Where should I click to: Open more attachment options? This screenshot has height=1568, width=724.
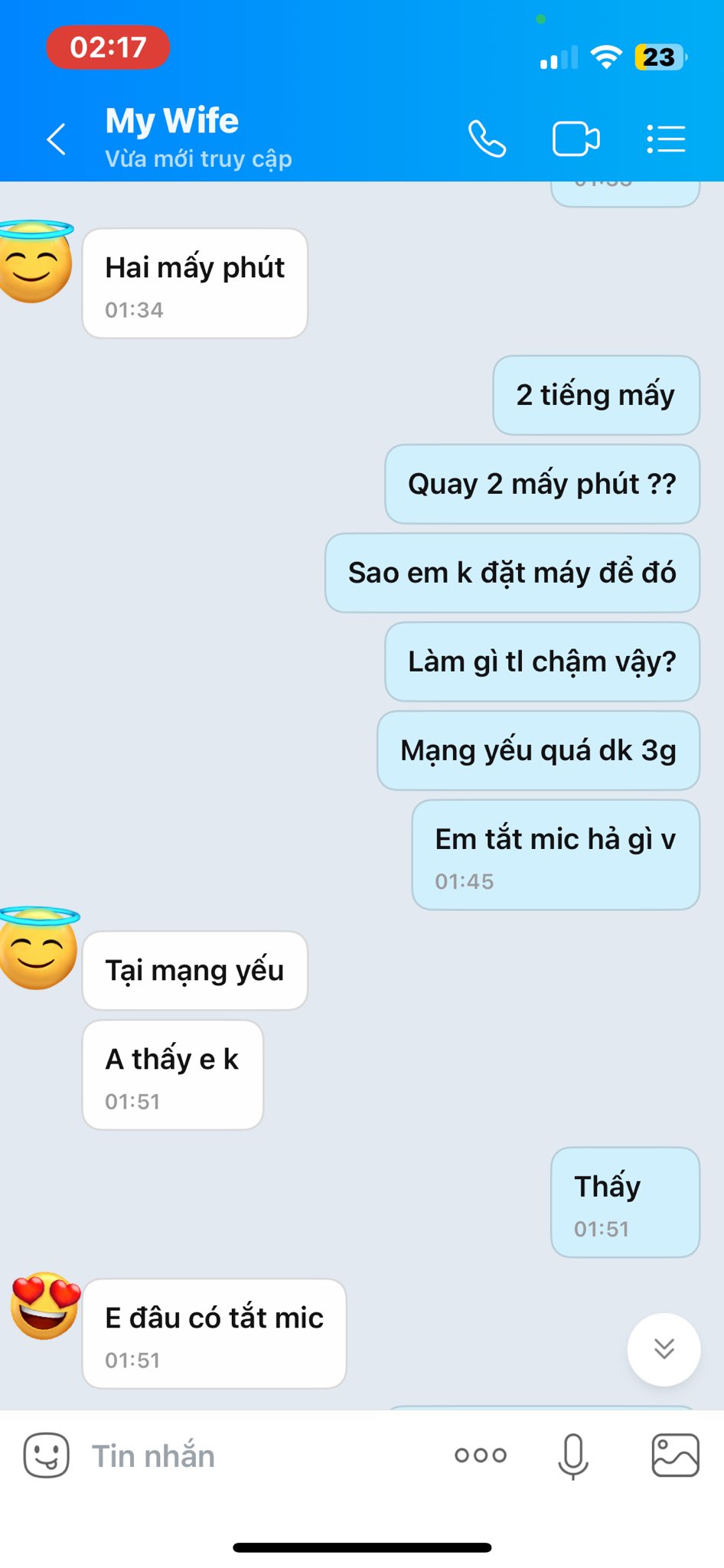(481, 1455)
